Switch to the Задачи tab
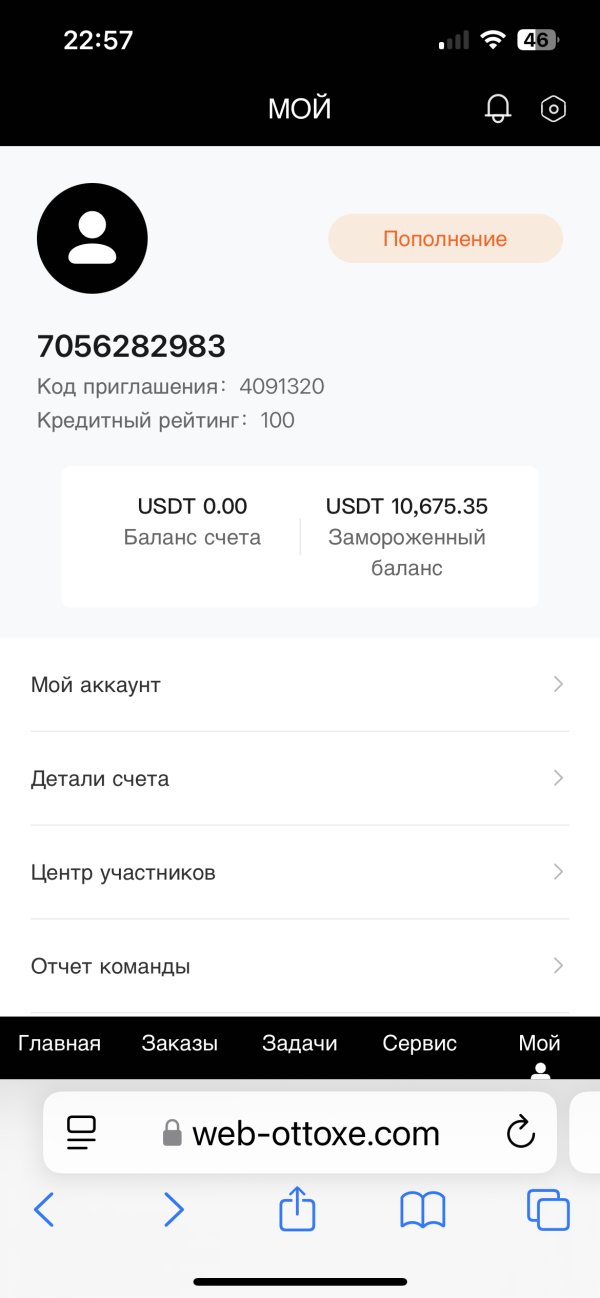 (300, 1044)
